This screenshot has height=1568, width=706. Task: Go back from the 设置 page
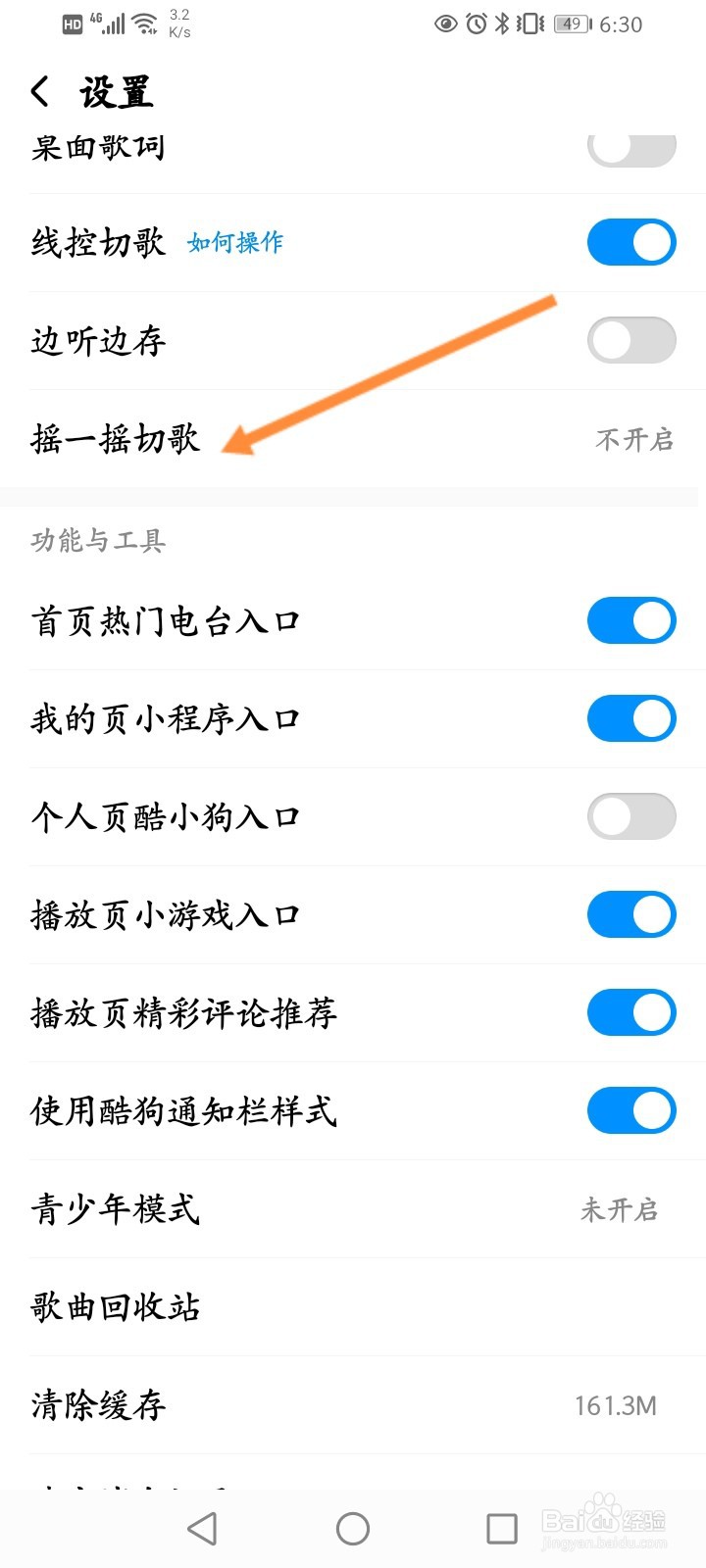point(40,92)
